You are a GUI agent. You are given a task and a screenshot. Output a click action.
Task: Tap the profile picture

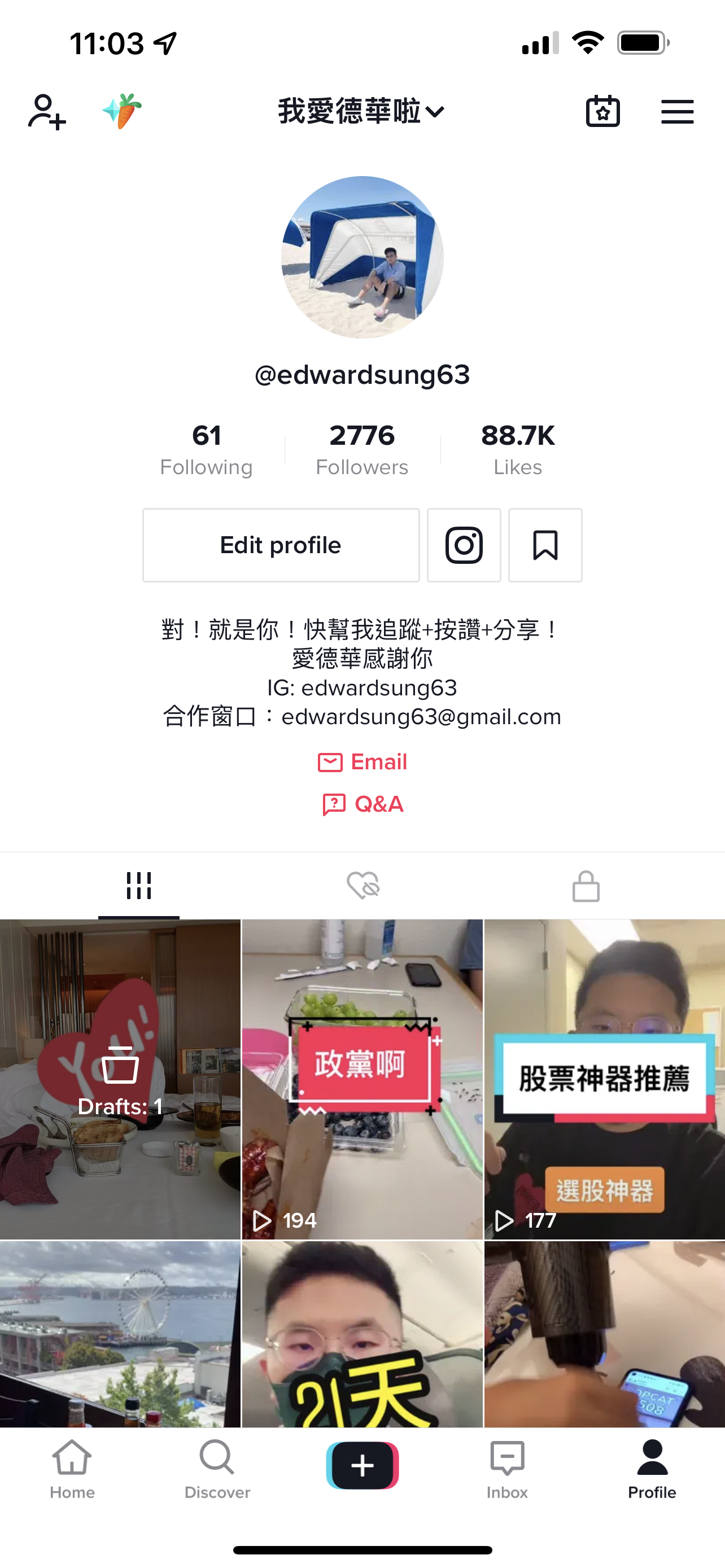pos(362,257)
